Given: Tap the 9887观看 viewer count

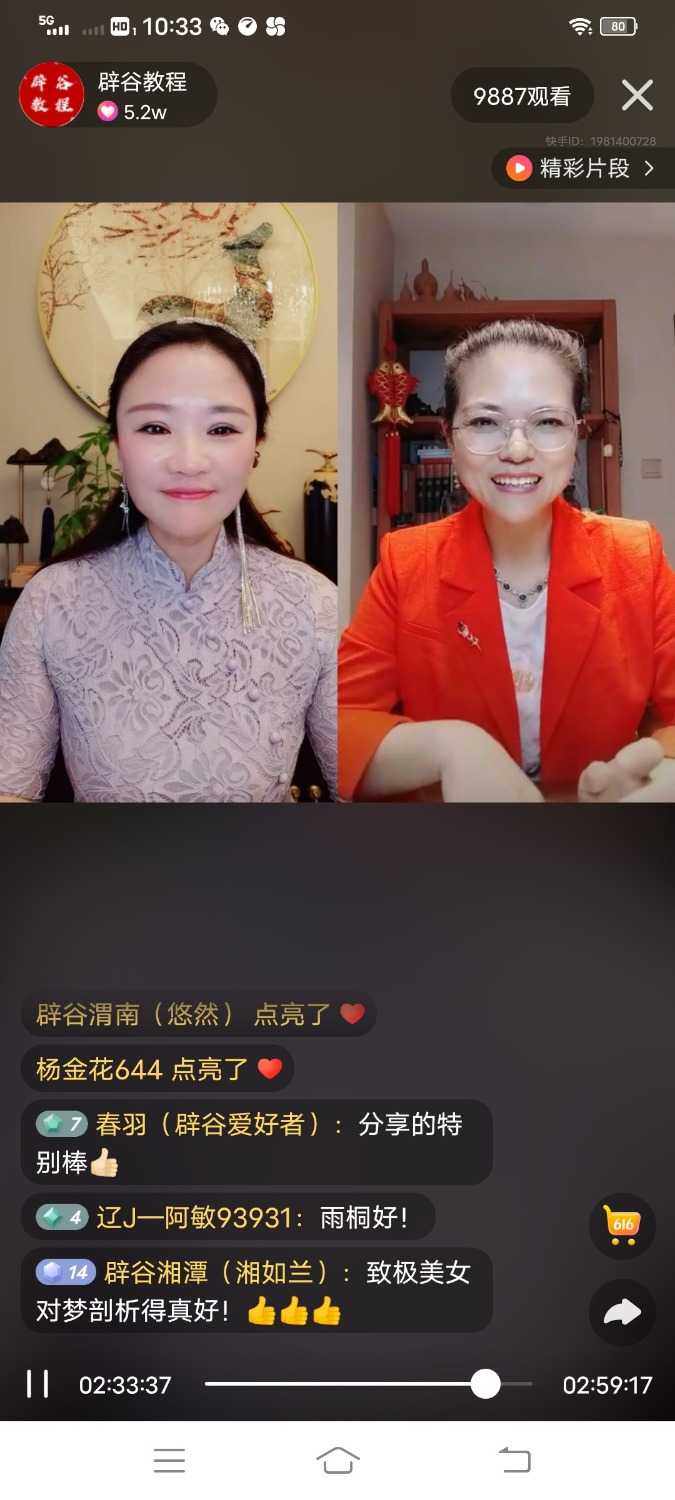Looking at the screenshot, I should click(521, 96).
